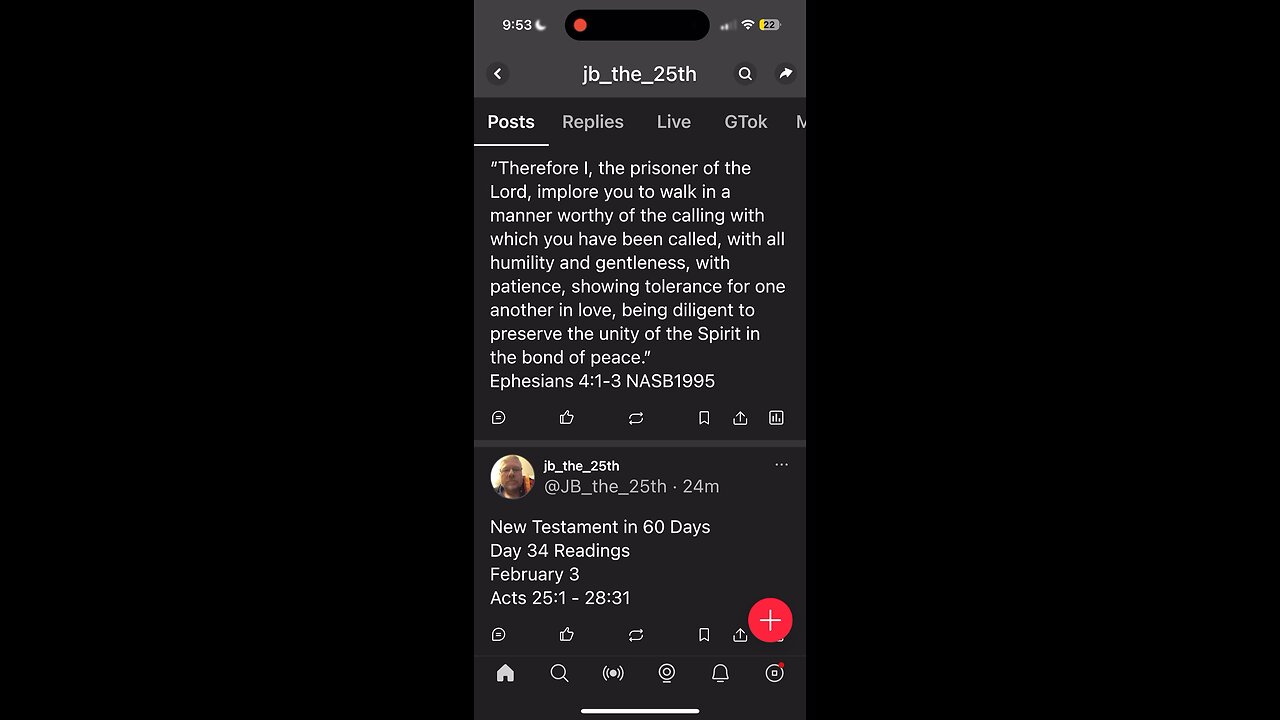Search within jb_the_25th's profile
The image size is (1280, 720).
click(745, 74)
